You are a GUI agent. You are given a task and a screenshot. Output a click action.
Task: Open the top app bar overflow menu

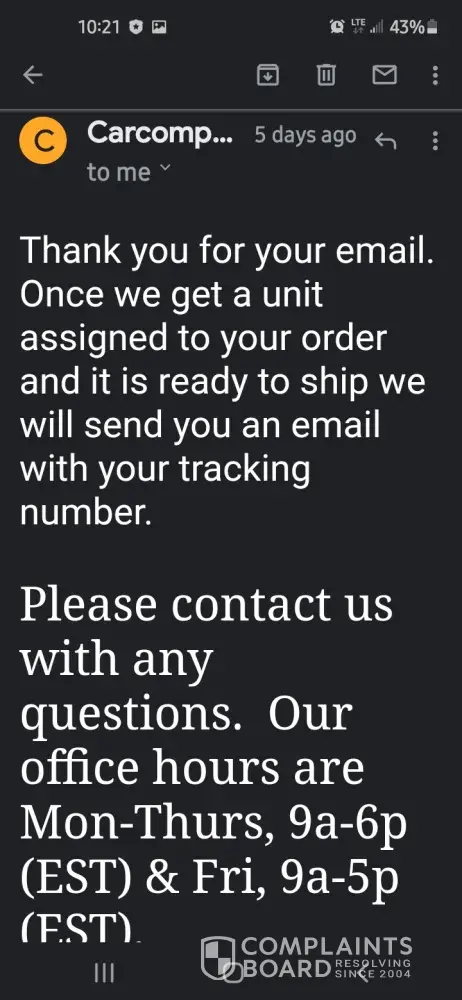(x=435, y=76)
